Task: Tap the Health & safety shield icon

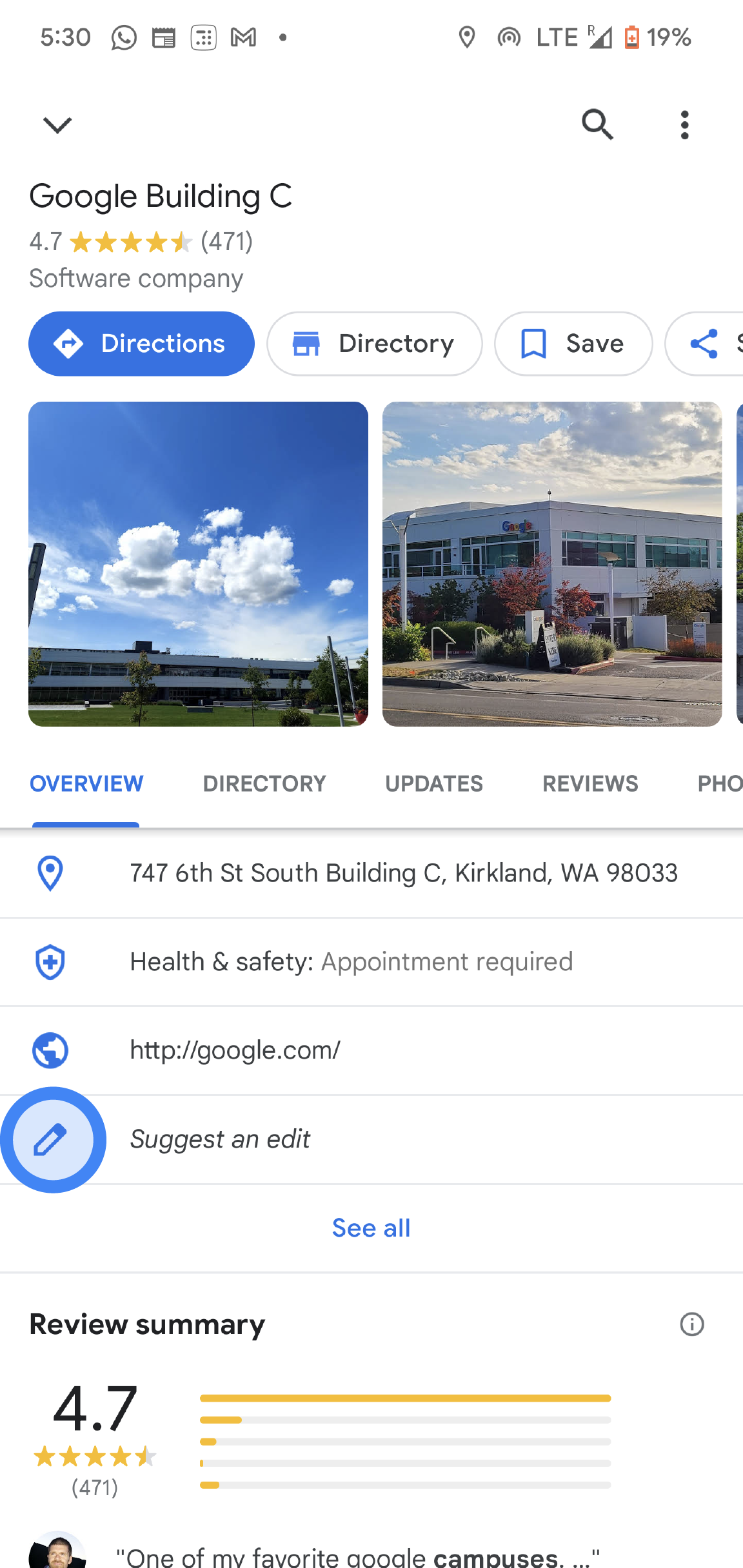Action: 49,961
